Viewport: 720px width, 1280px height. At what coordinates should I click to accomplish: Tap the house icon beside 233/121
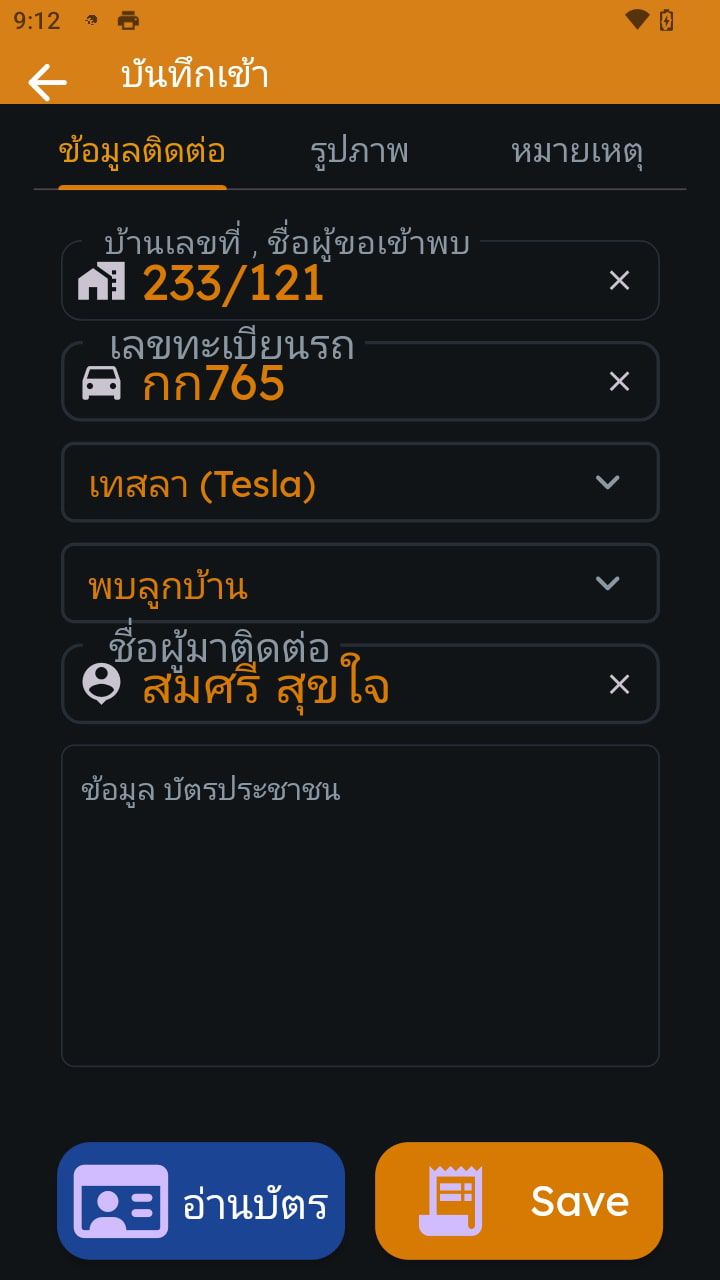coord(101,283)
